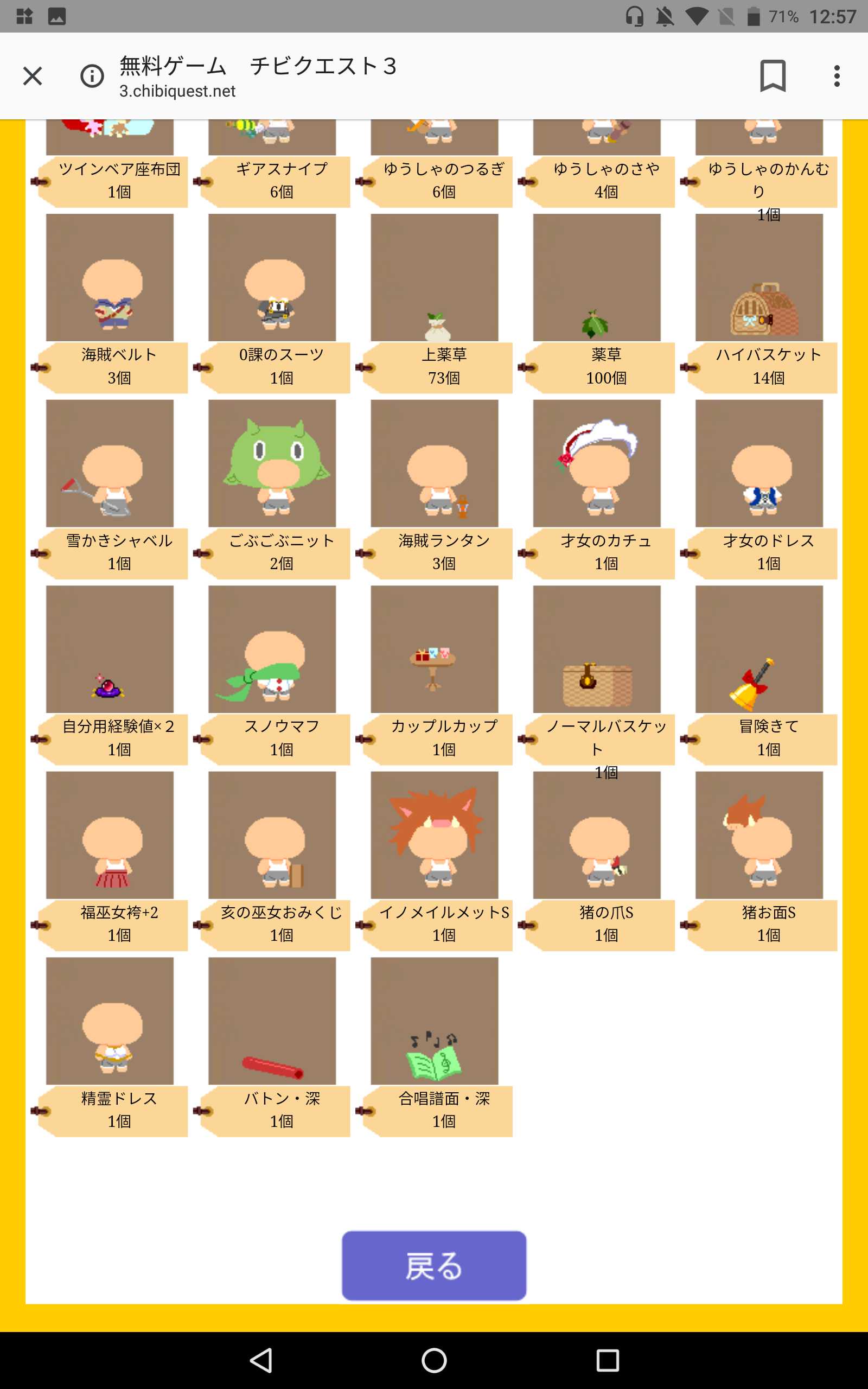Viewport: 868px width, 1389px height.
Task: Open the browser overflow menu
Action: 837,76
